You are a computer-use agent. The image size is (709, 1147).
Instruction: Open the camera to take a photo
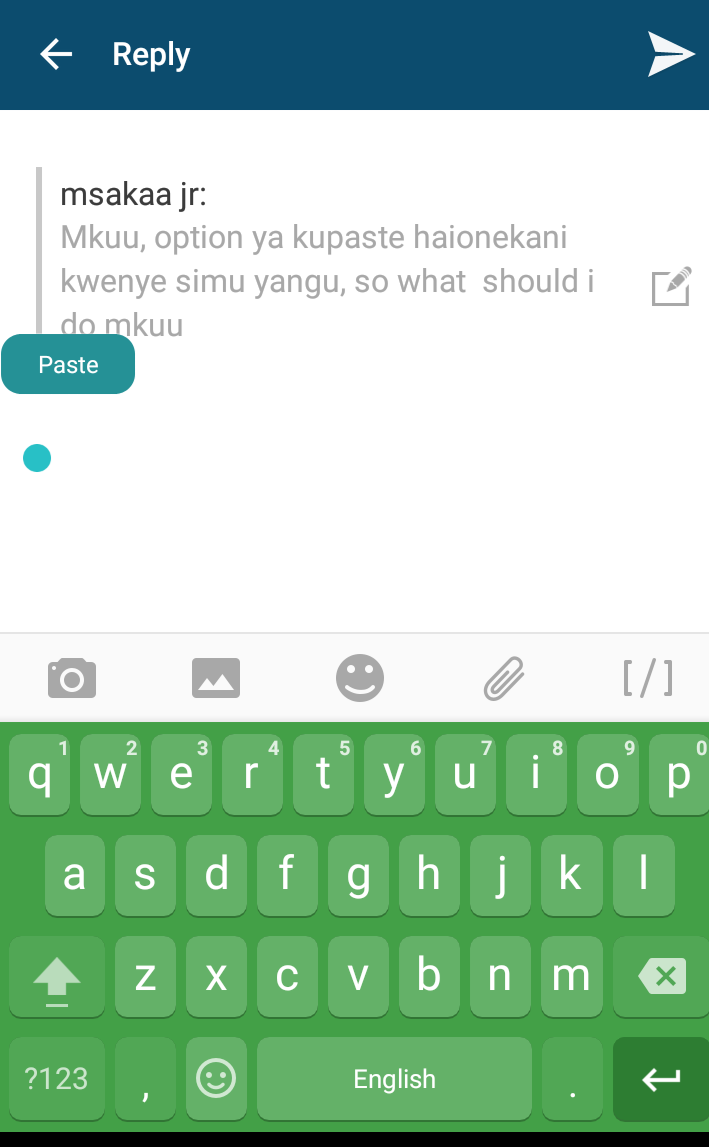(x=72, y=679)
